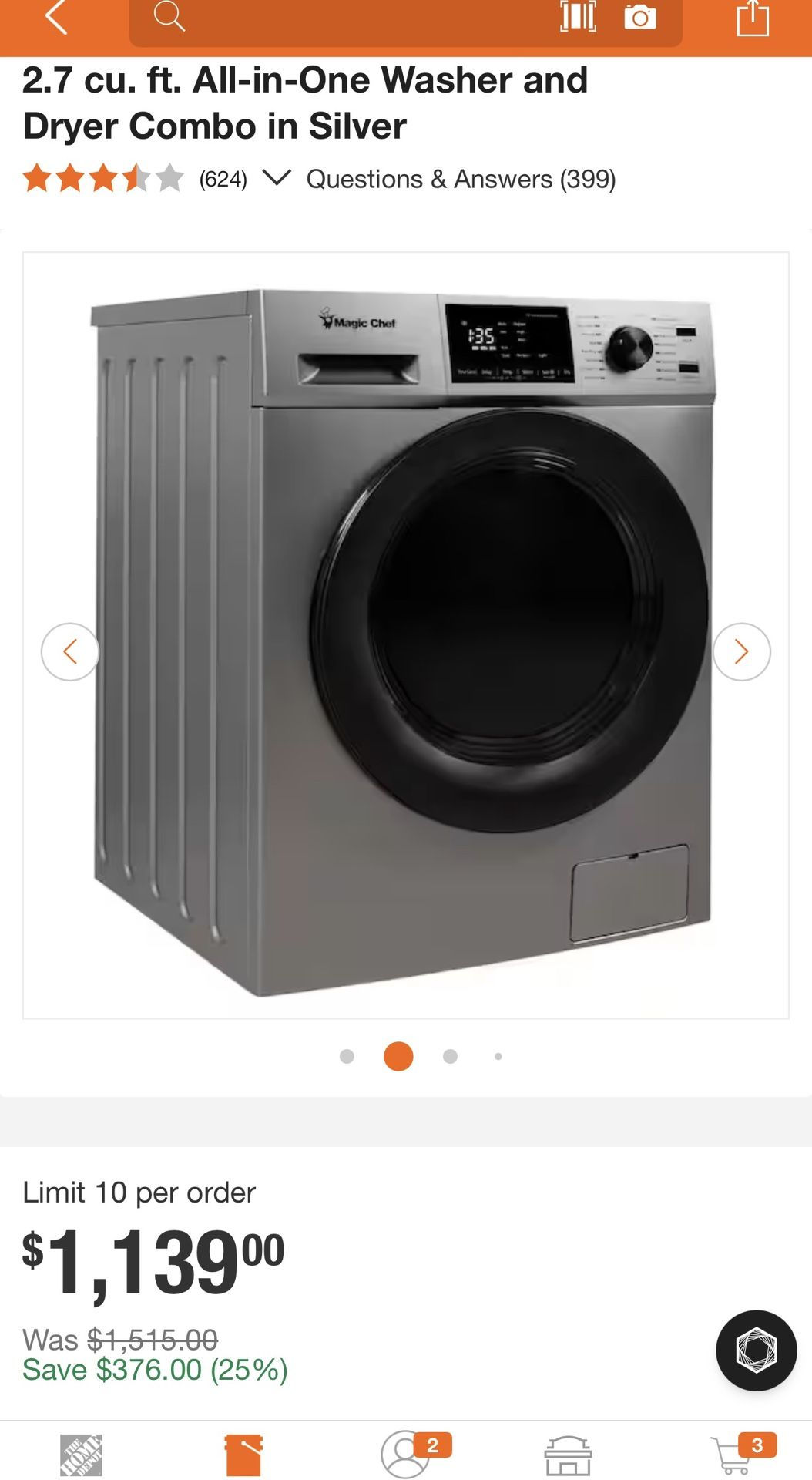
Task: Tap the review count link (624)
Action: pos(223,179)
